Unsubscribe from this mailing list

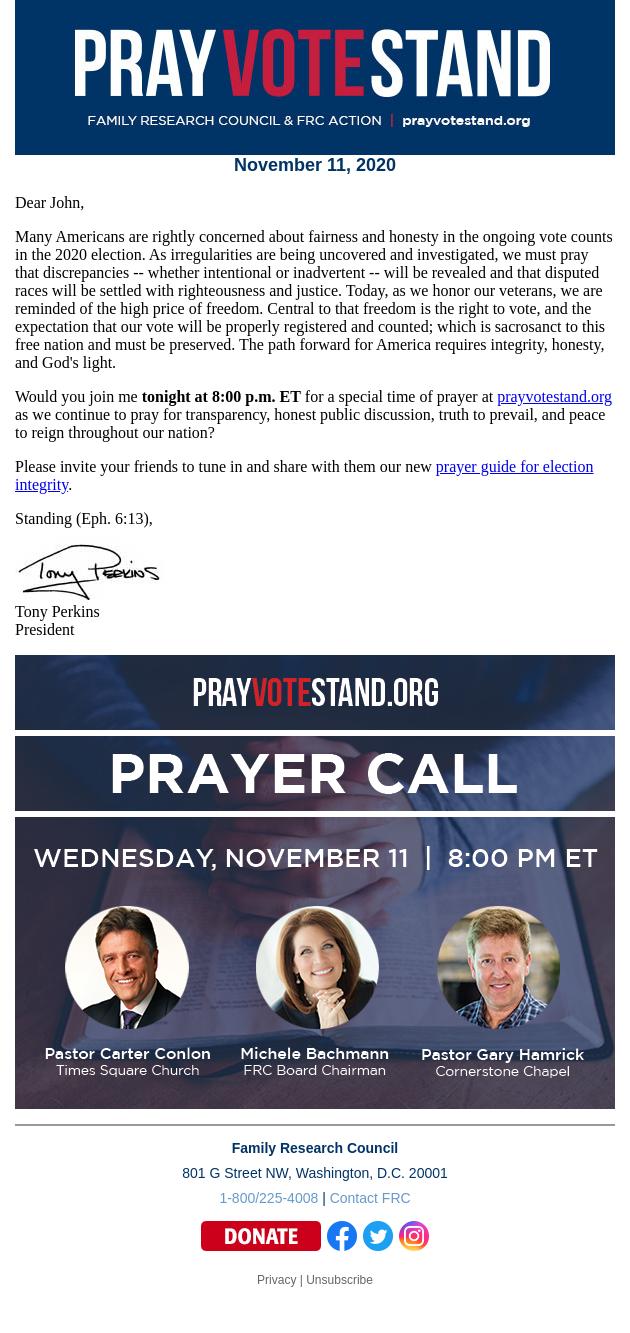339,1280
